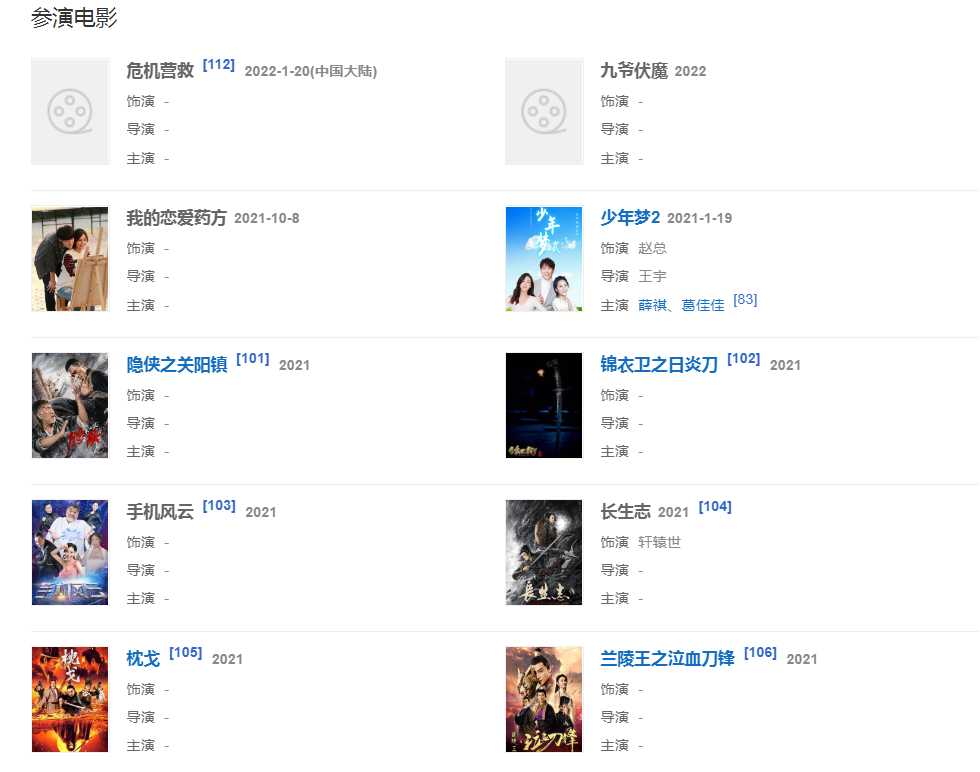
Task: Open the 兰陵王之泣血刀锋 movie link
Action: 667,659
